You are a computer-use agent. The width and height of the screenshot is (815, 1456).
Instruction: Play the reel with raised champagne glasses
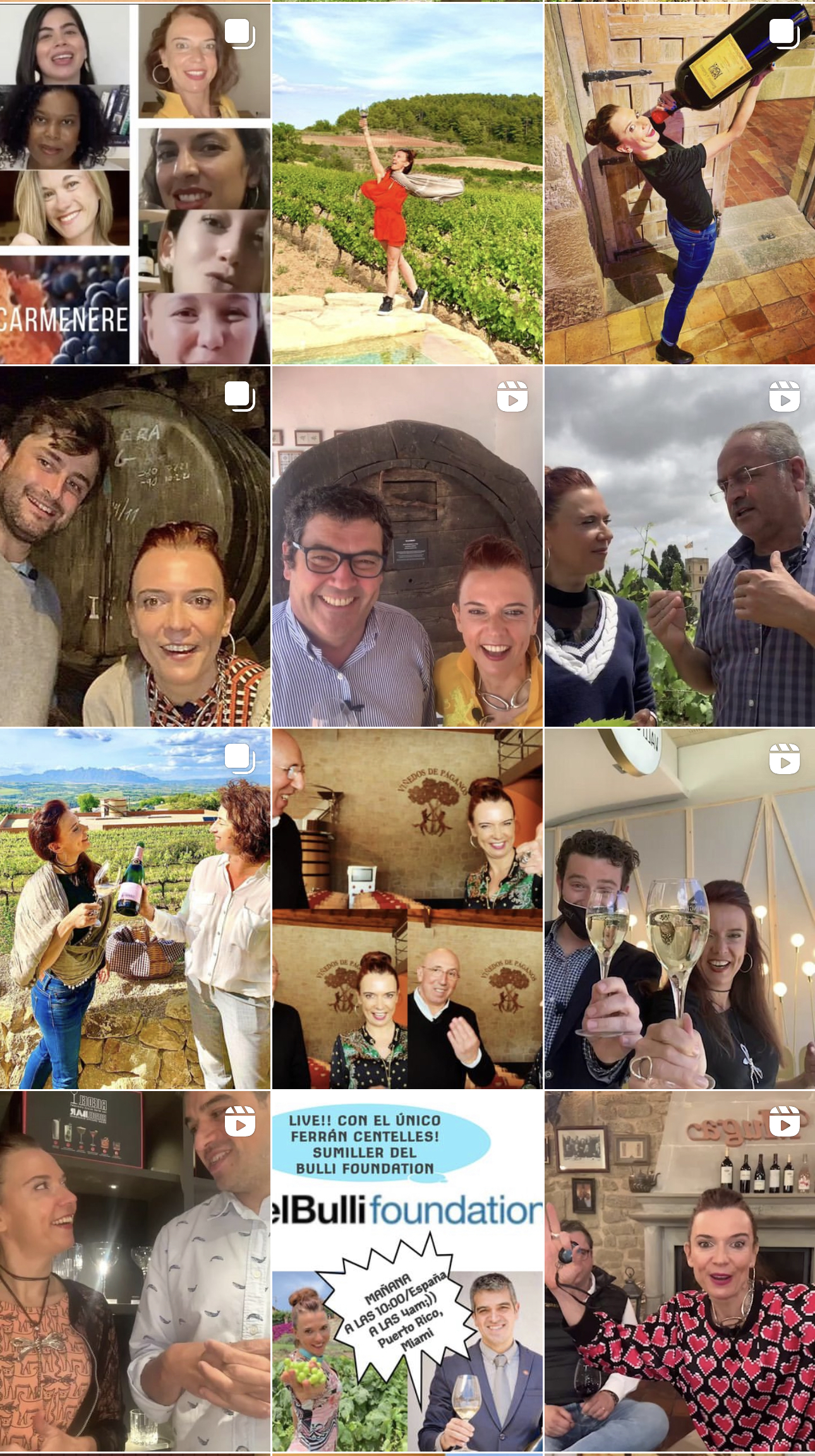click(680, 909)
